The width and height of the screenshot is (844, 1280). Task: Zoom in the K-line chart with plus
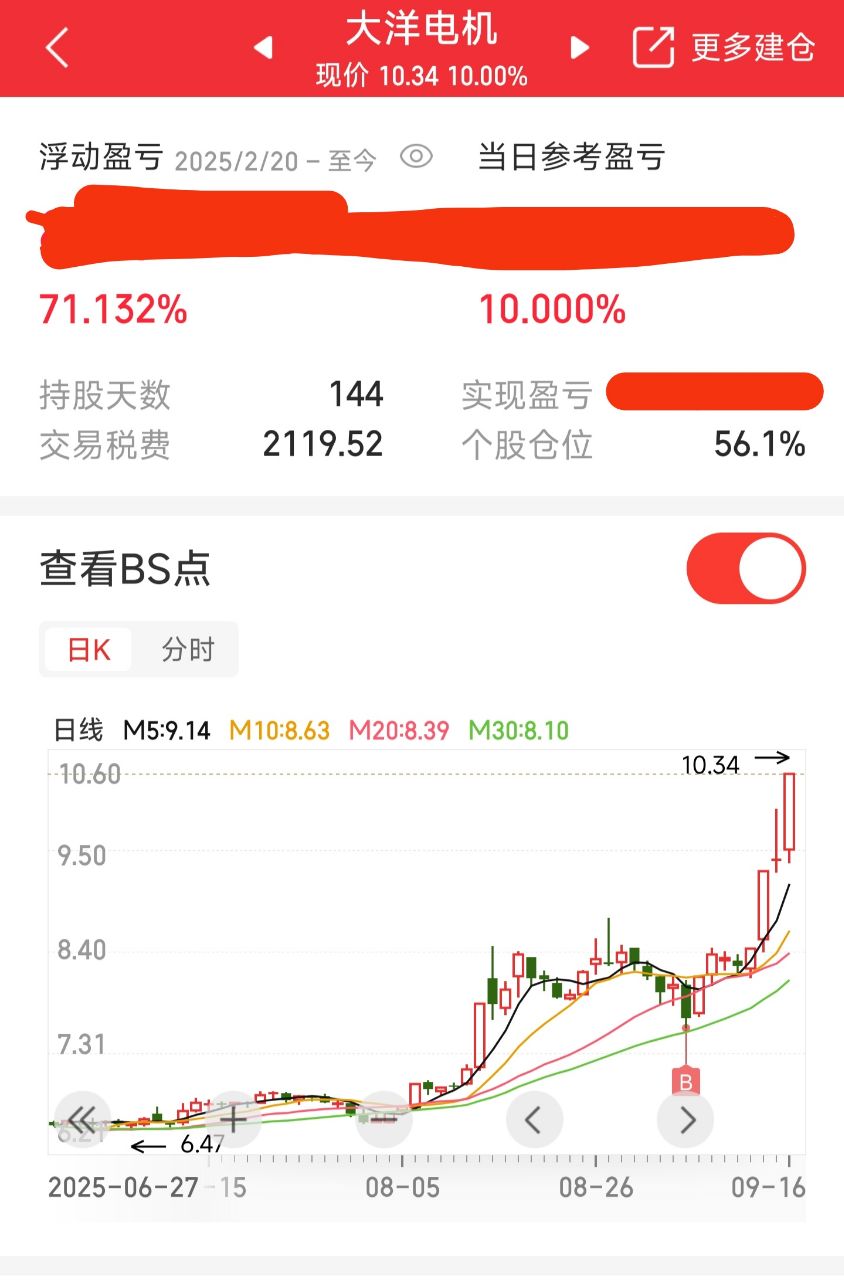(233, 1118)
